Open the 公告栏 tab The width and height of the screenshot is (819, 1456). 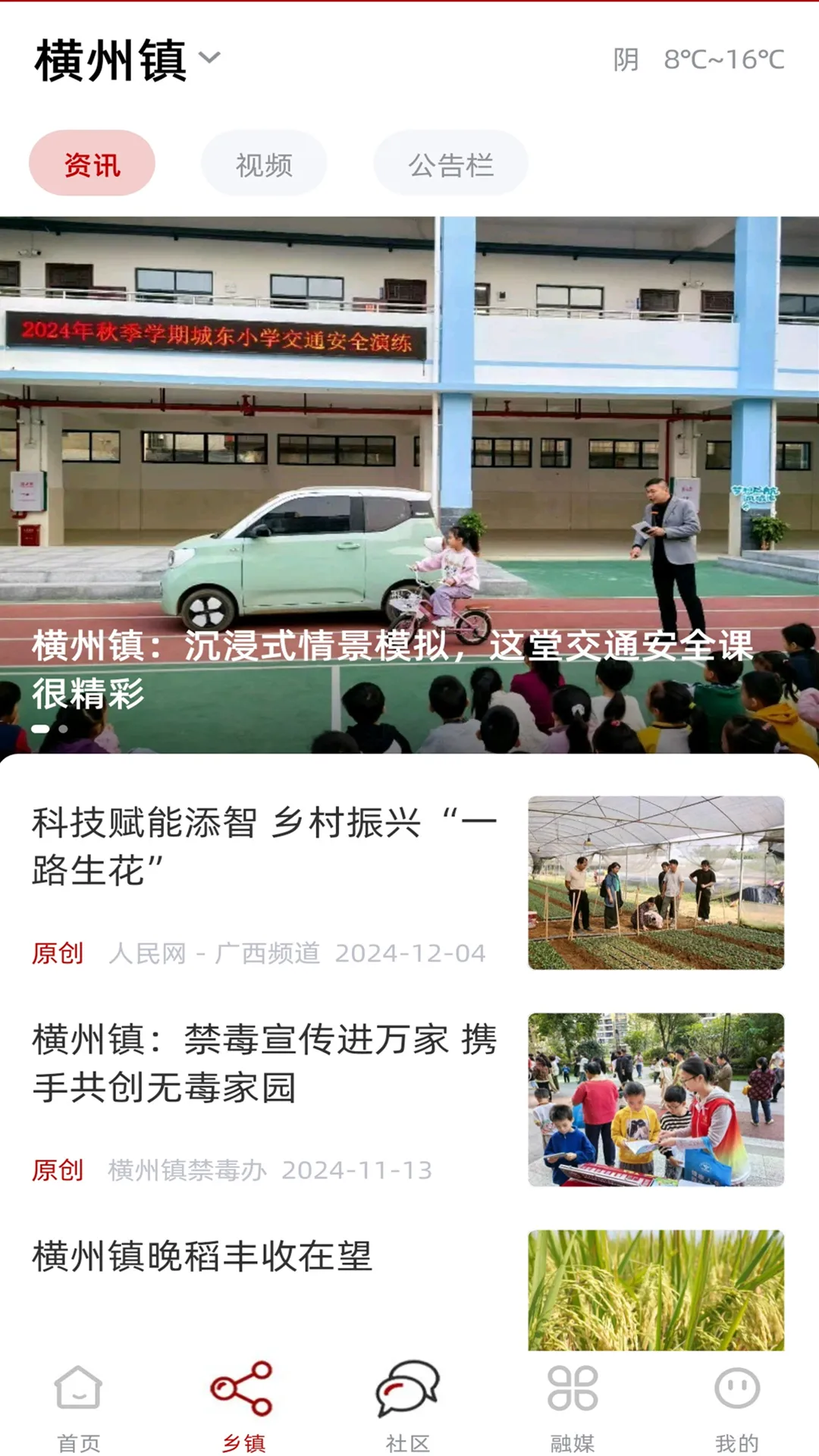tap(450, 164)
